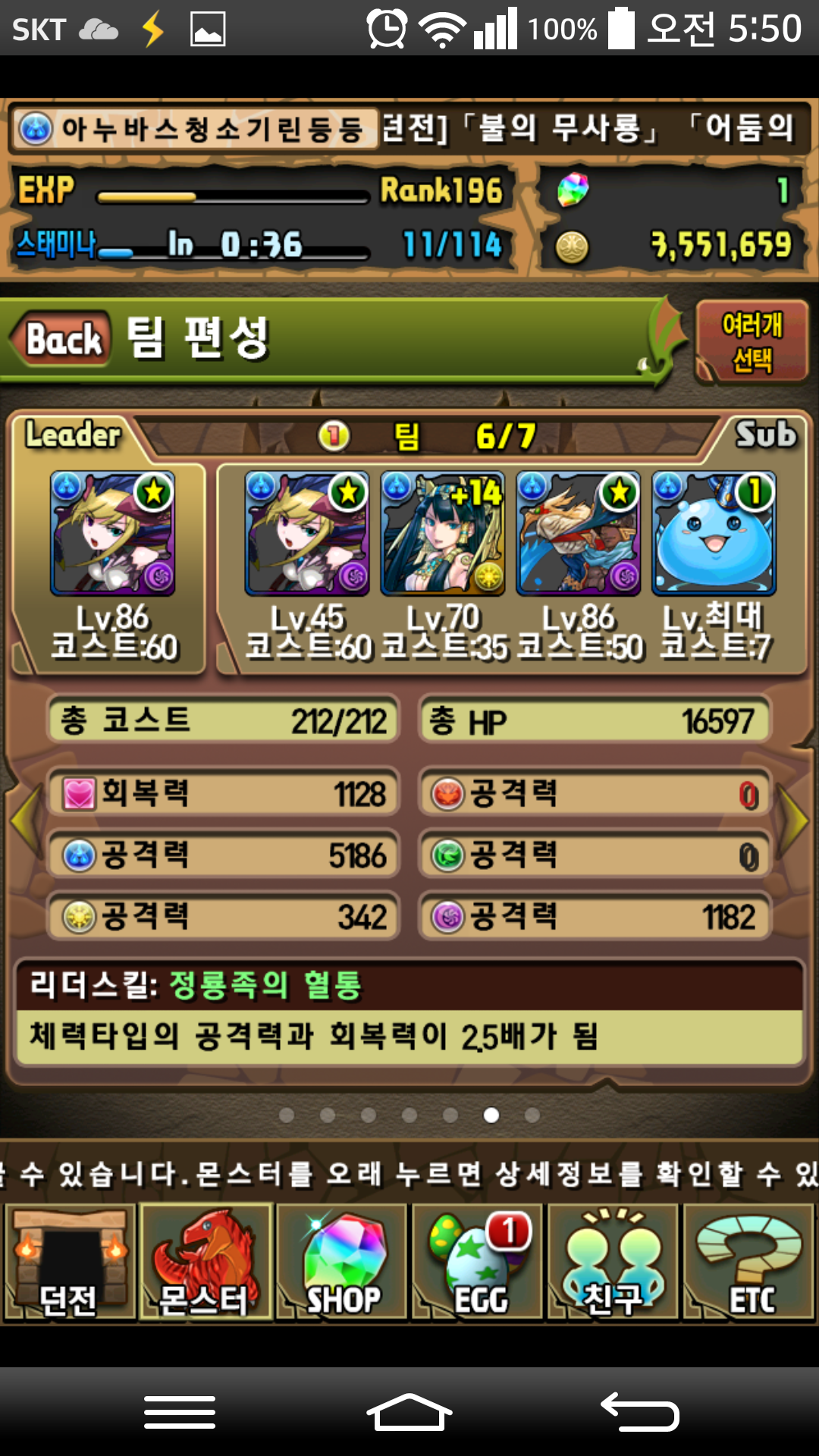
Task: Select the Leader monster slot Lv.86
Action: pyautogui.click(x=112, y=533)
